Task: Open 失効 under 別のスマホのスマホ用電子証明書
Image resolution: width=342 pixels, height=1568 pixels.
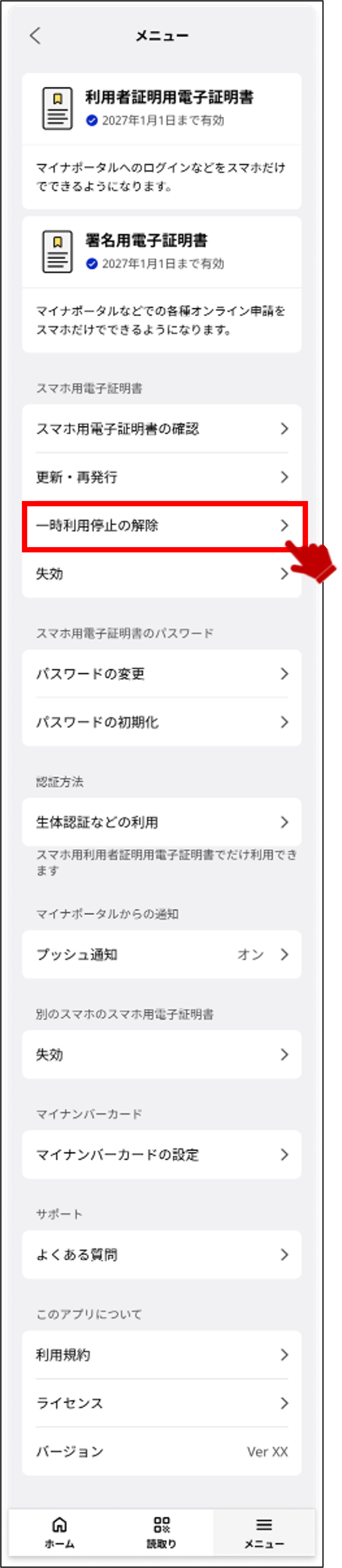Action: 161,1054
